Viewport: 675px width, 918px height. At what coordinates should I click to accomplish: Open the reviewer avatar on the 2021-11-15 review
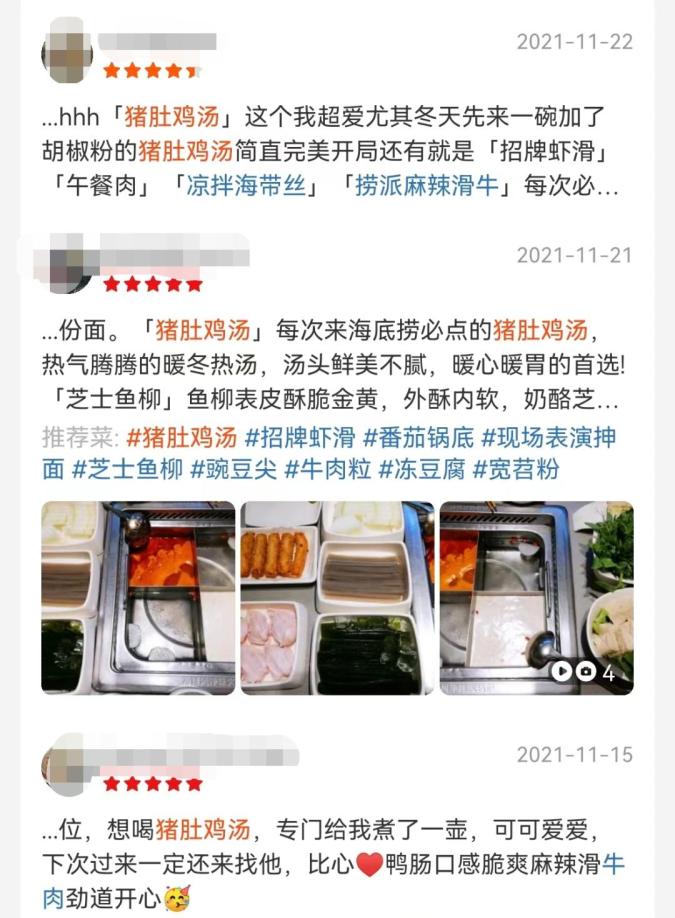click(x=67, y=764)
